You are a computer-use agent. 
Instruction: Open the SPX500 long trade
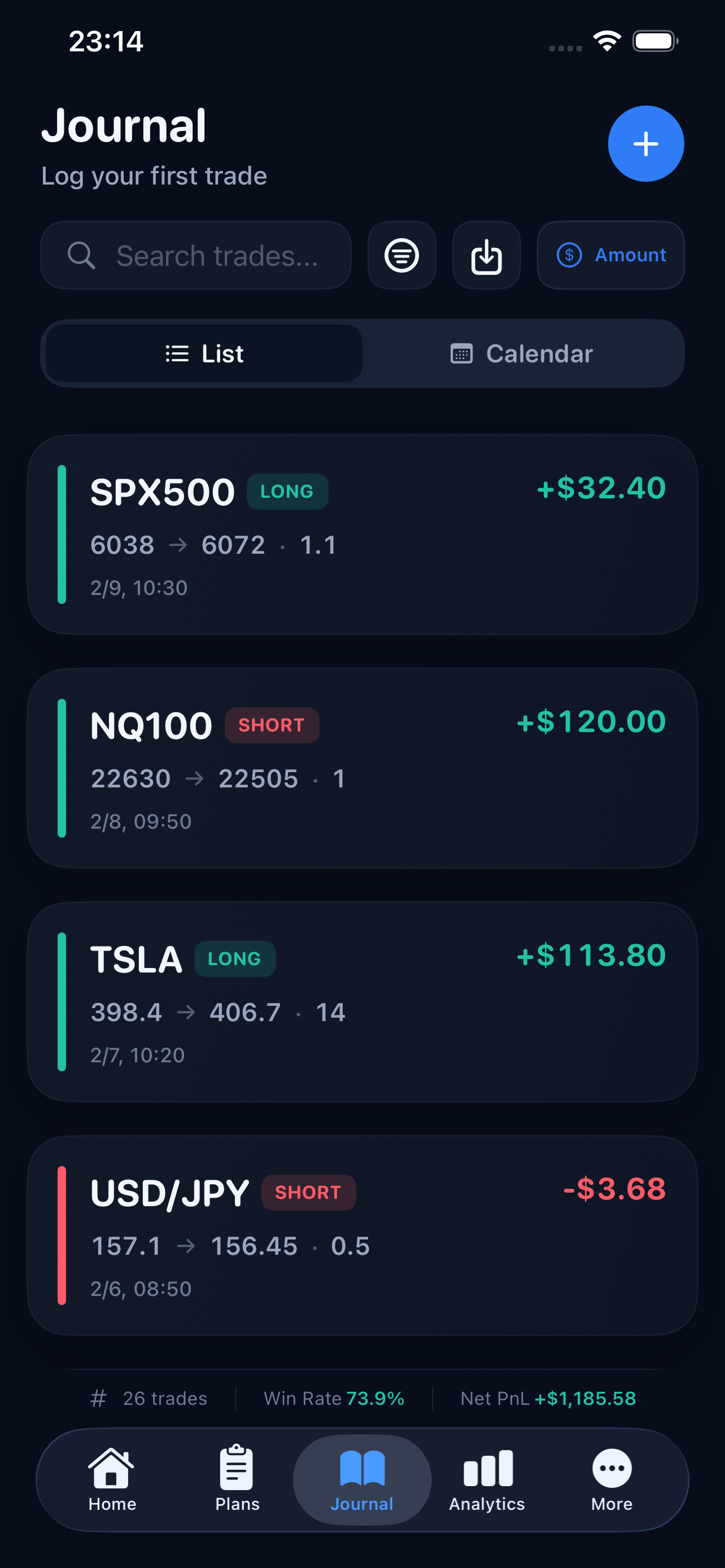pos(362,535)
